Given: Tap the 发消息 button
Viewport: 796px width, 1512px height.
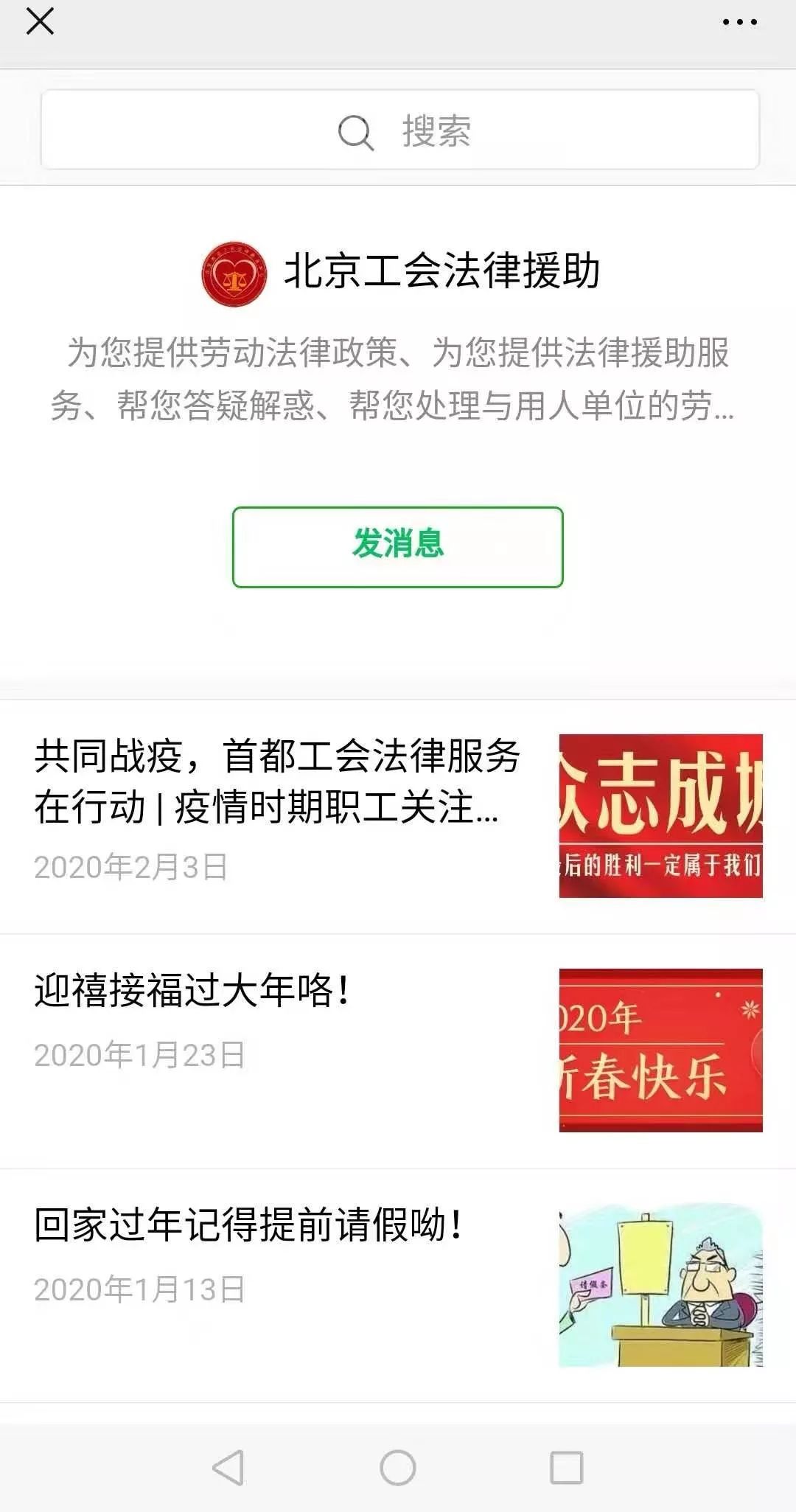Looking at the screenshot, I should click(x=398, y=546).
